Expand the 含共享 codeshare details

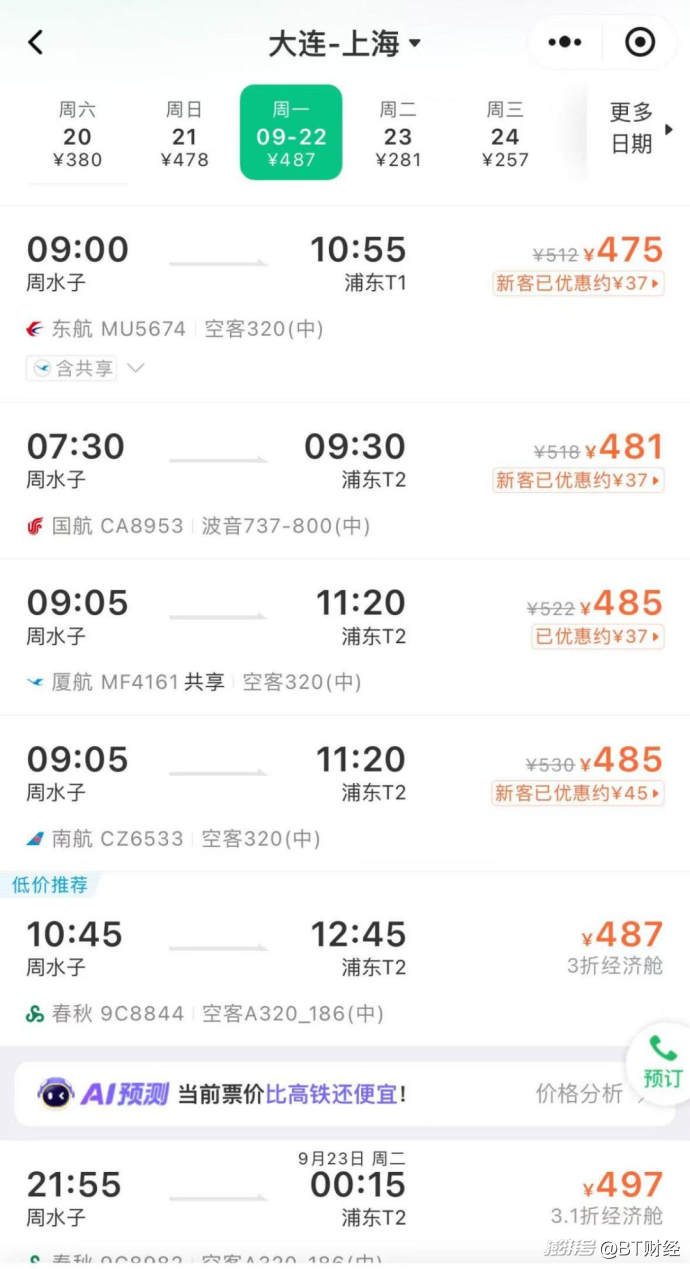tap(86, 368)
